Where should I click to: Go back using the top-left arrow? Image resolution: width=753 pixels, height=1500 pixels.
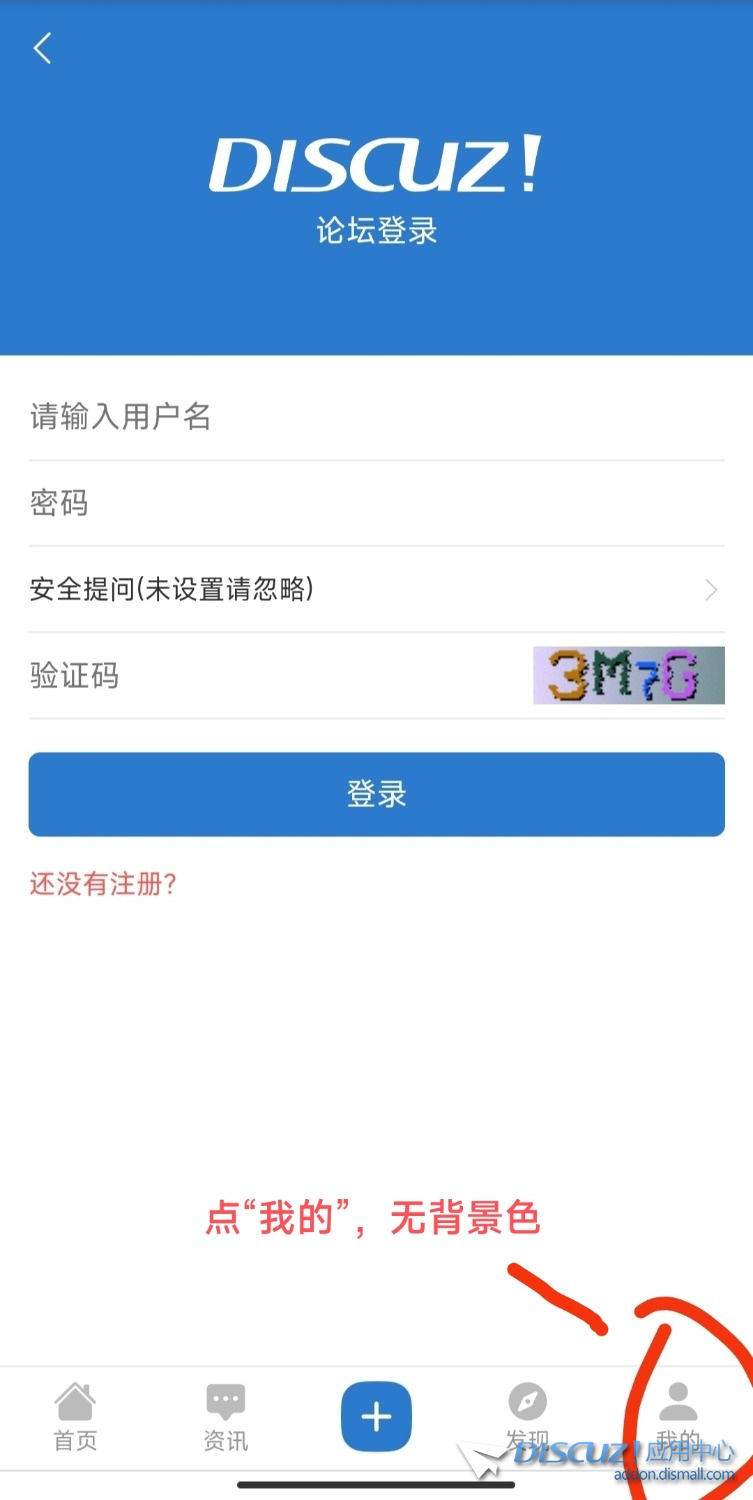point(42,48)
